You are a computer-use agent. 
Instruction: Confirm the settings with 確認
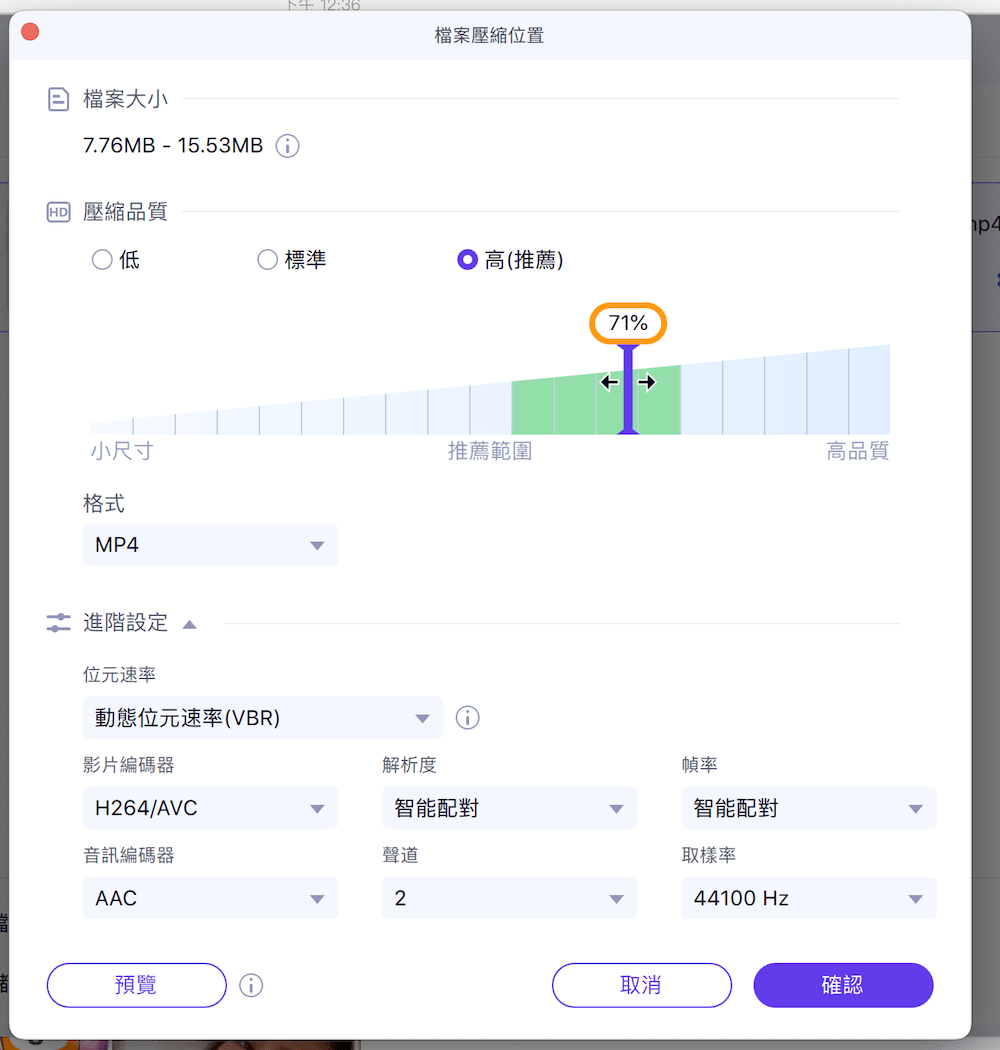coord(843,985)
